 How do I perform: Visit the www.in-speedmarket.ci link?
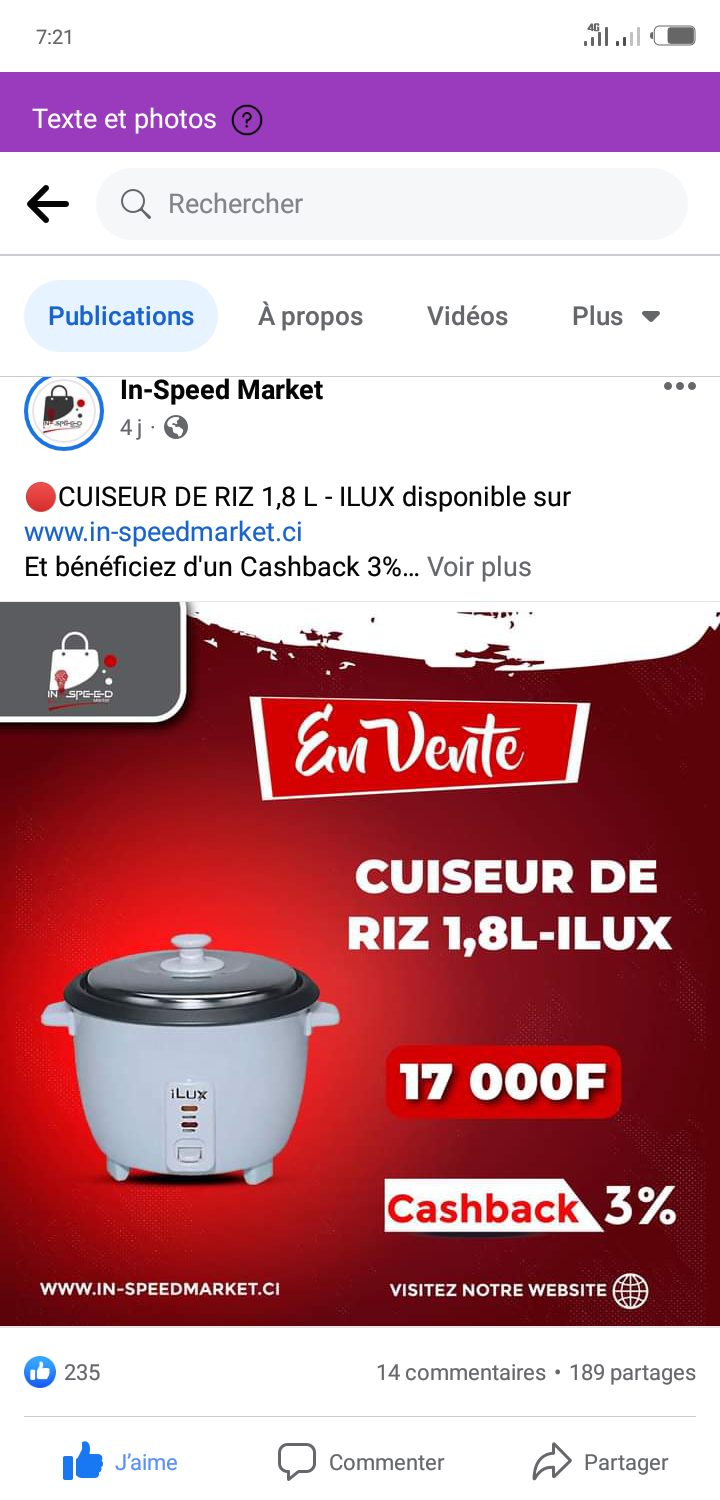click(163, 531)
